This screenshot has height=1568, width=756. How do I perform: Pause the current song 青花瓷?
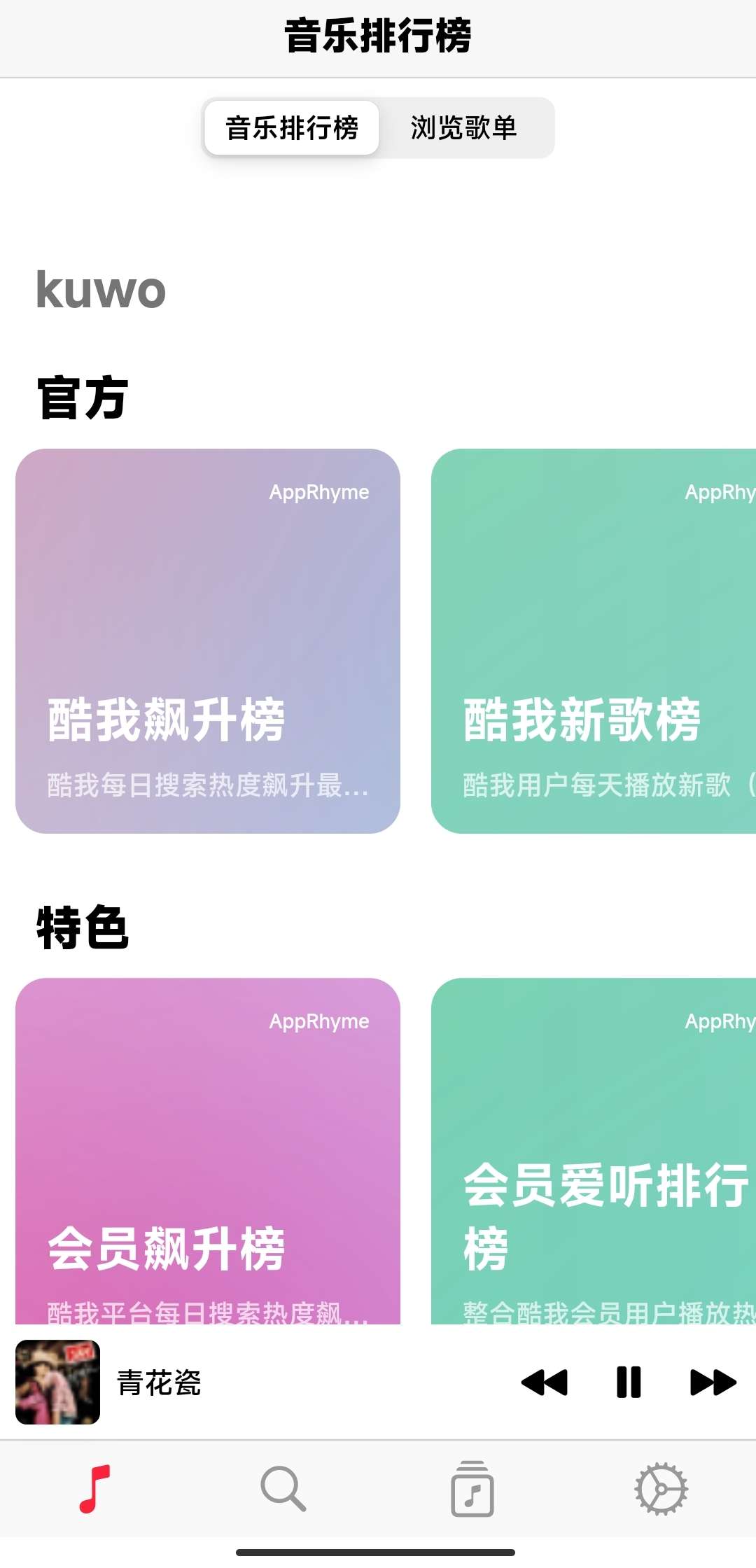[x=628, y=1382]
